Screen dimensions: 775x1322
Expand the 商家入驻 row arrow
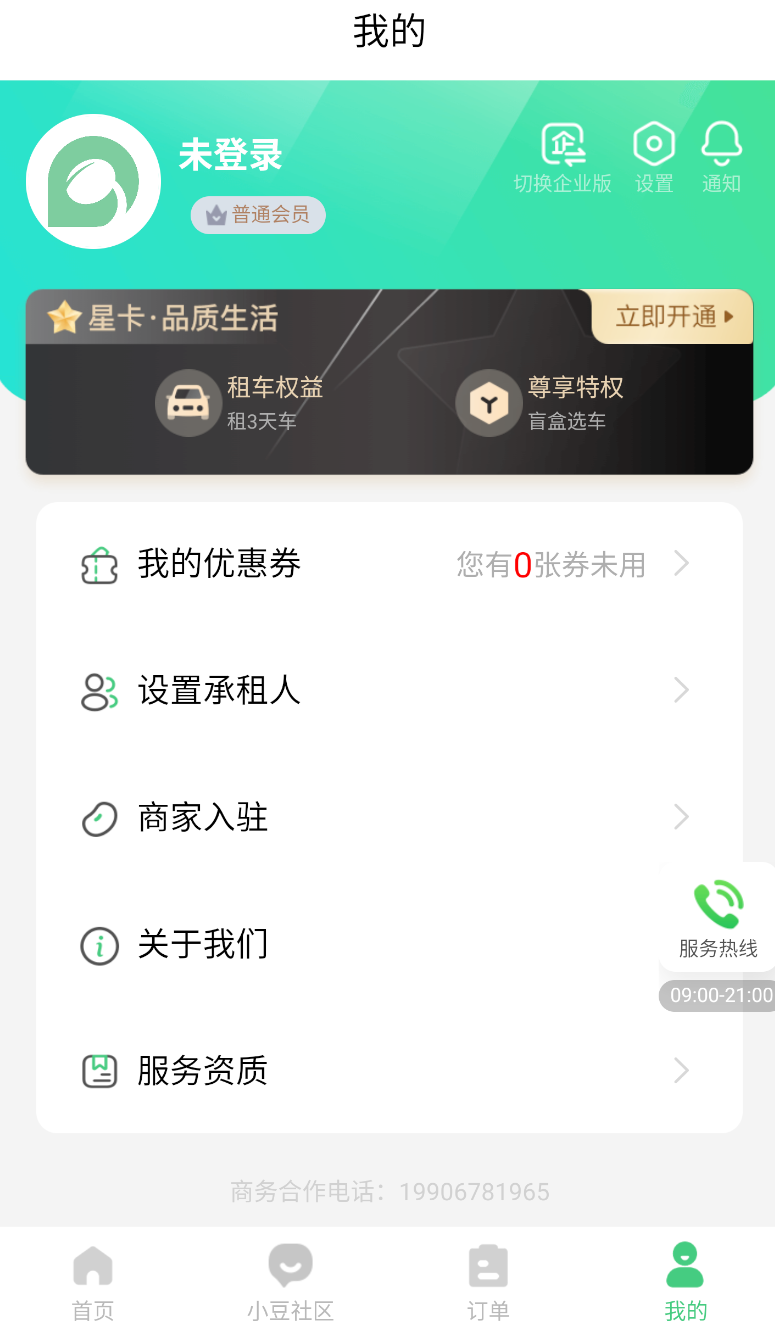pos(681,817)
